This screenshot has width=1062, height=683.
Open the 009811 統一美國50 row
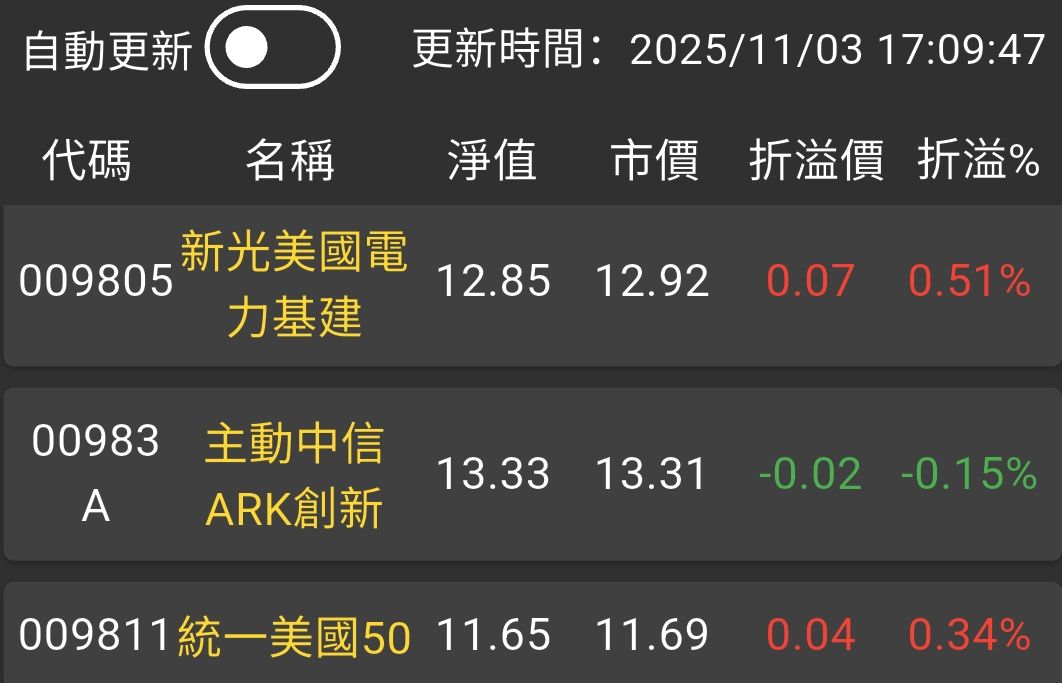point(530,635)
